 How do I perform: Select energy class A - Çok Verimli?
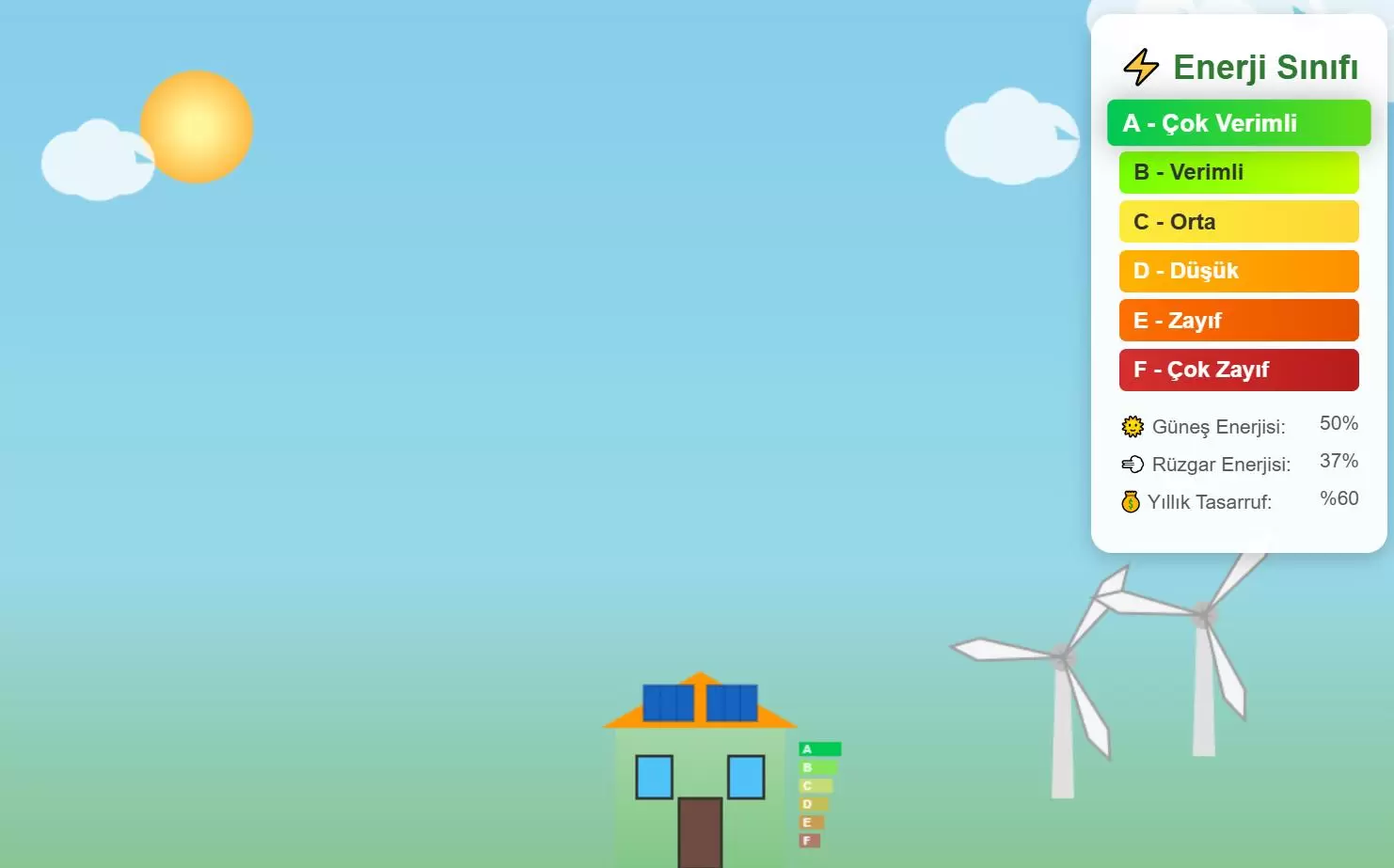1238,123
